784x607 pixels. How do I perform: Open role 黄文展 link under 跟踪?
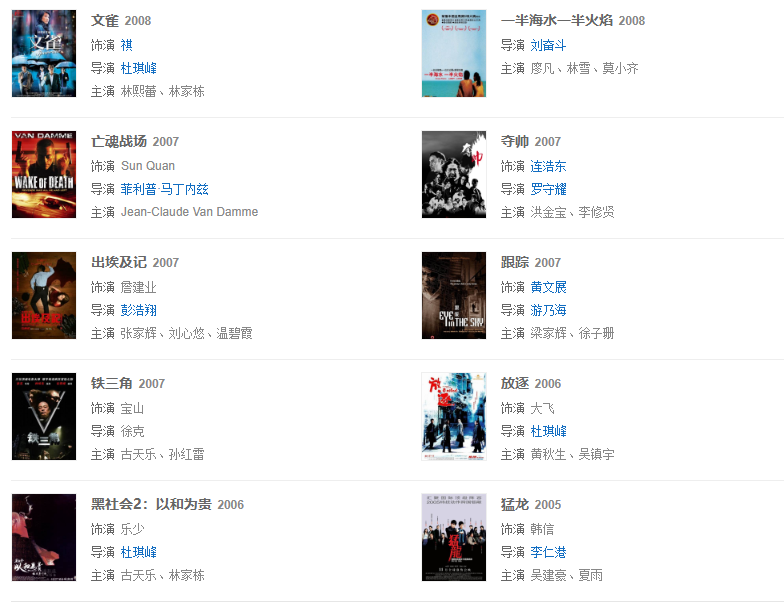pos(548,287)
